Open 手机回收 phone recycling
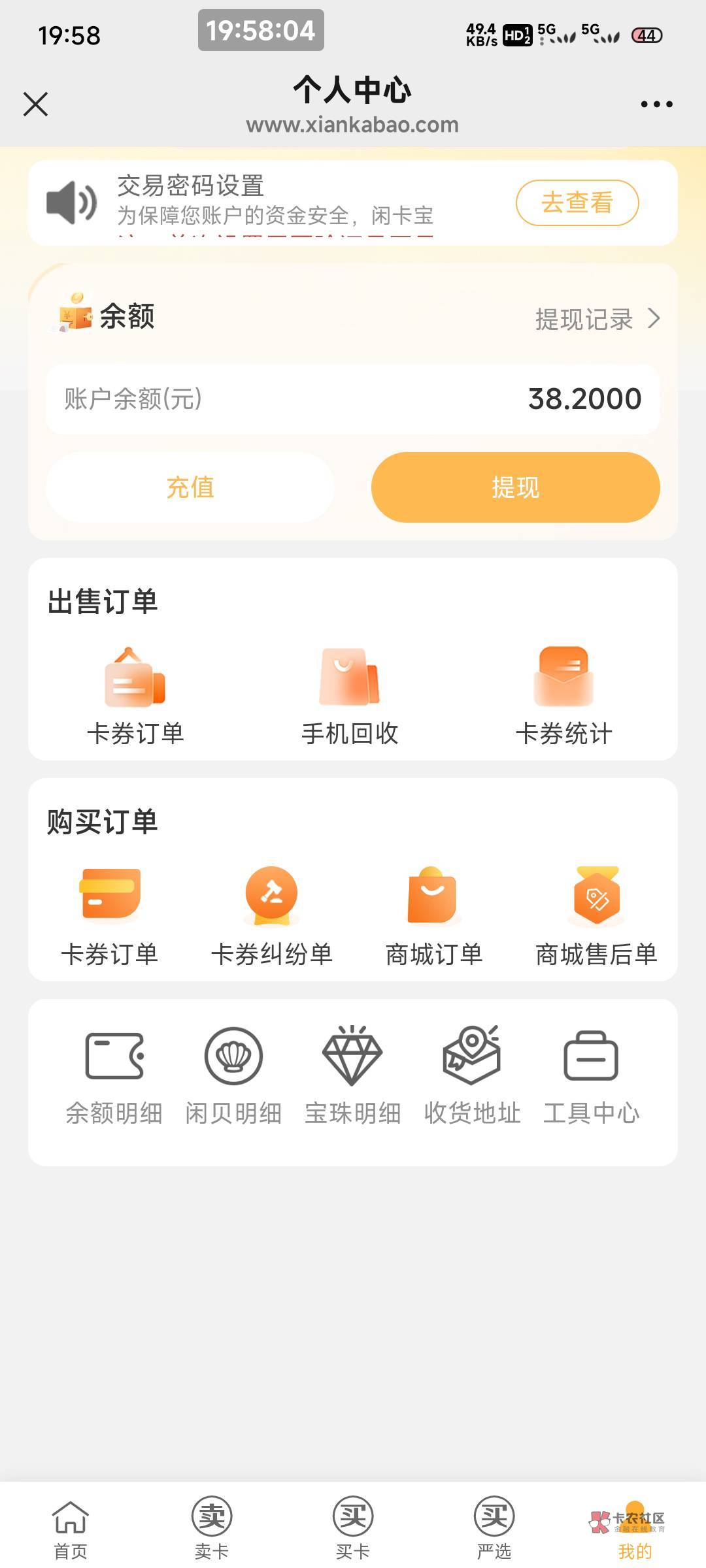The image size is (706, 1568). [x=350, y=696]
